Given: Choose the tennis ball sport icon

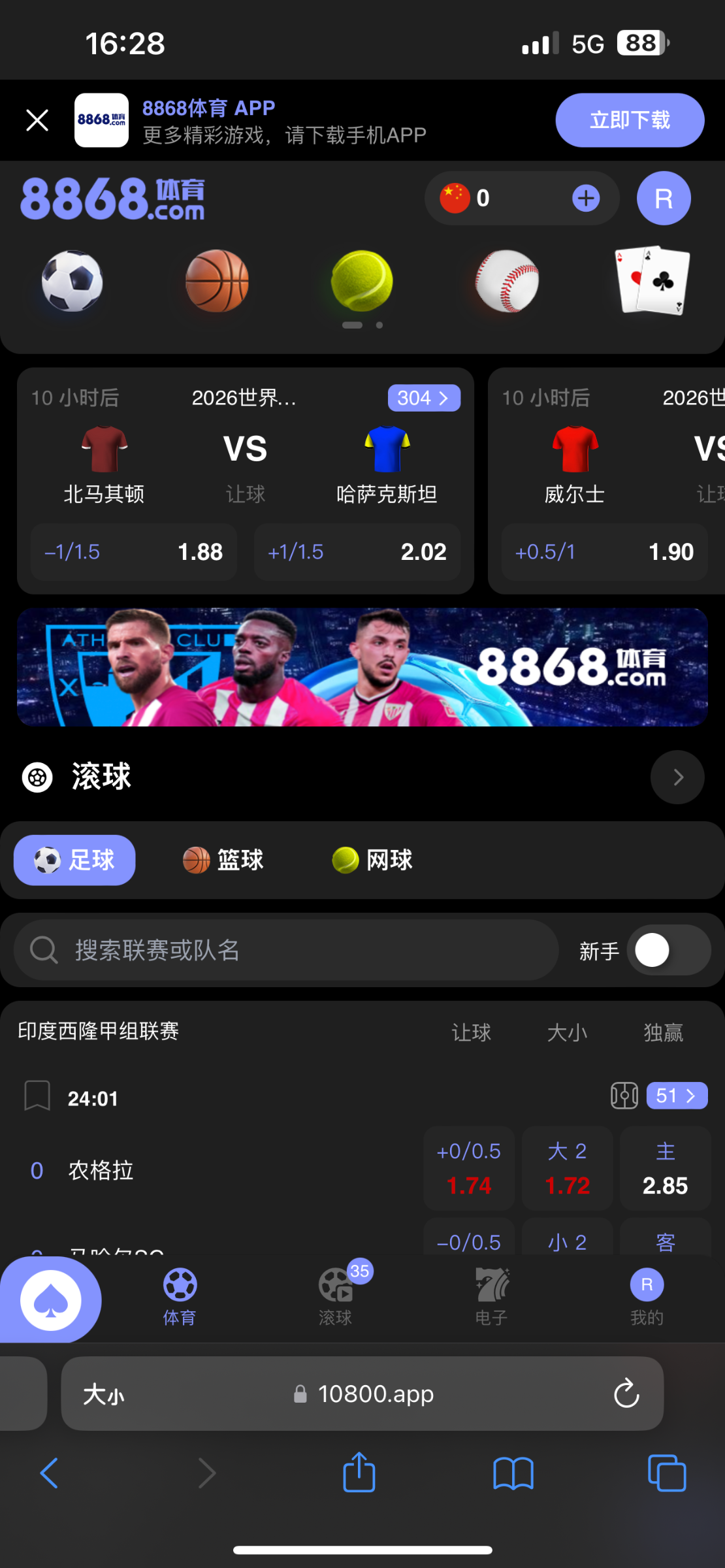Looking at the screenshot, I should (x=362, y=281).
